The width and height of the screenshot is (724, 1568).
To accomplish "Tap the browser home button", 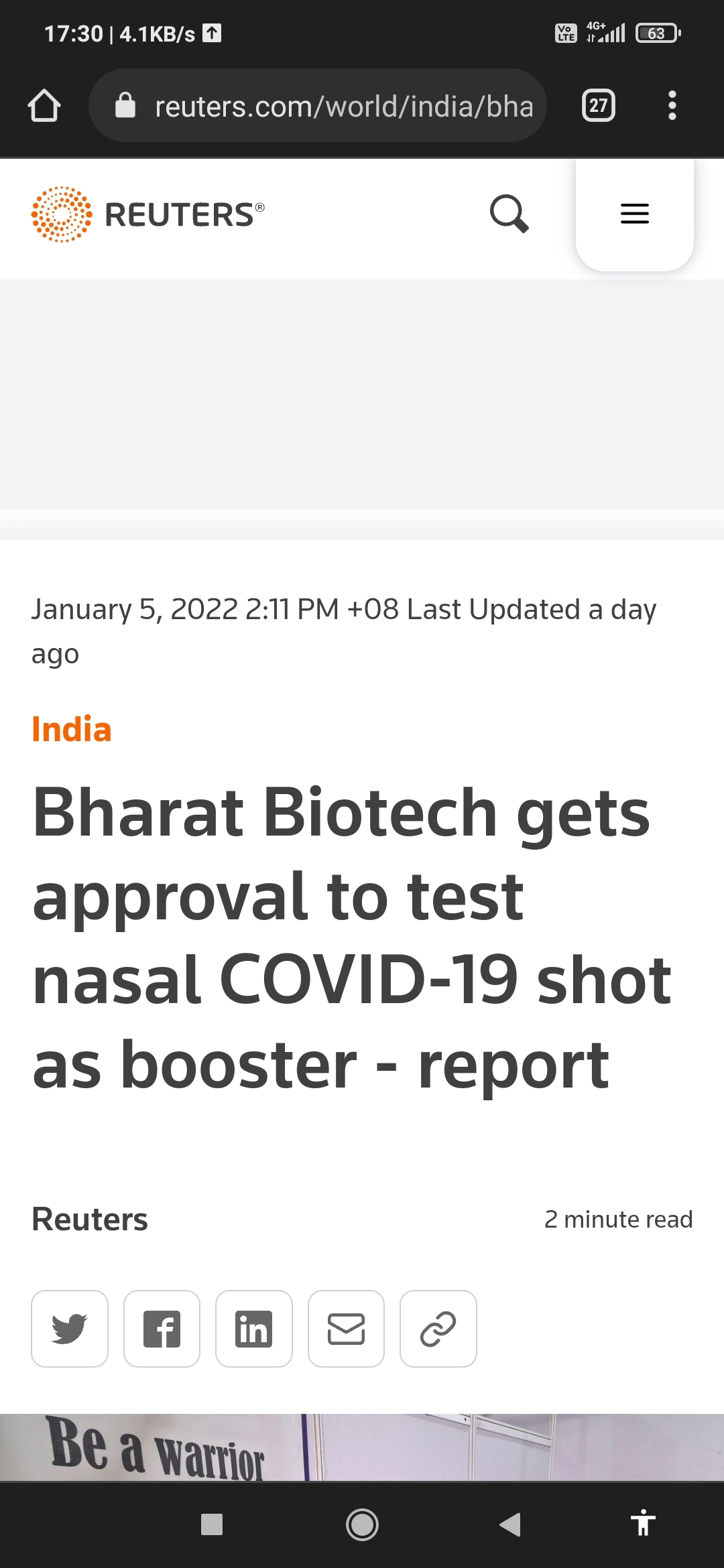I will tap(44, 106).
